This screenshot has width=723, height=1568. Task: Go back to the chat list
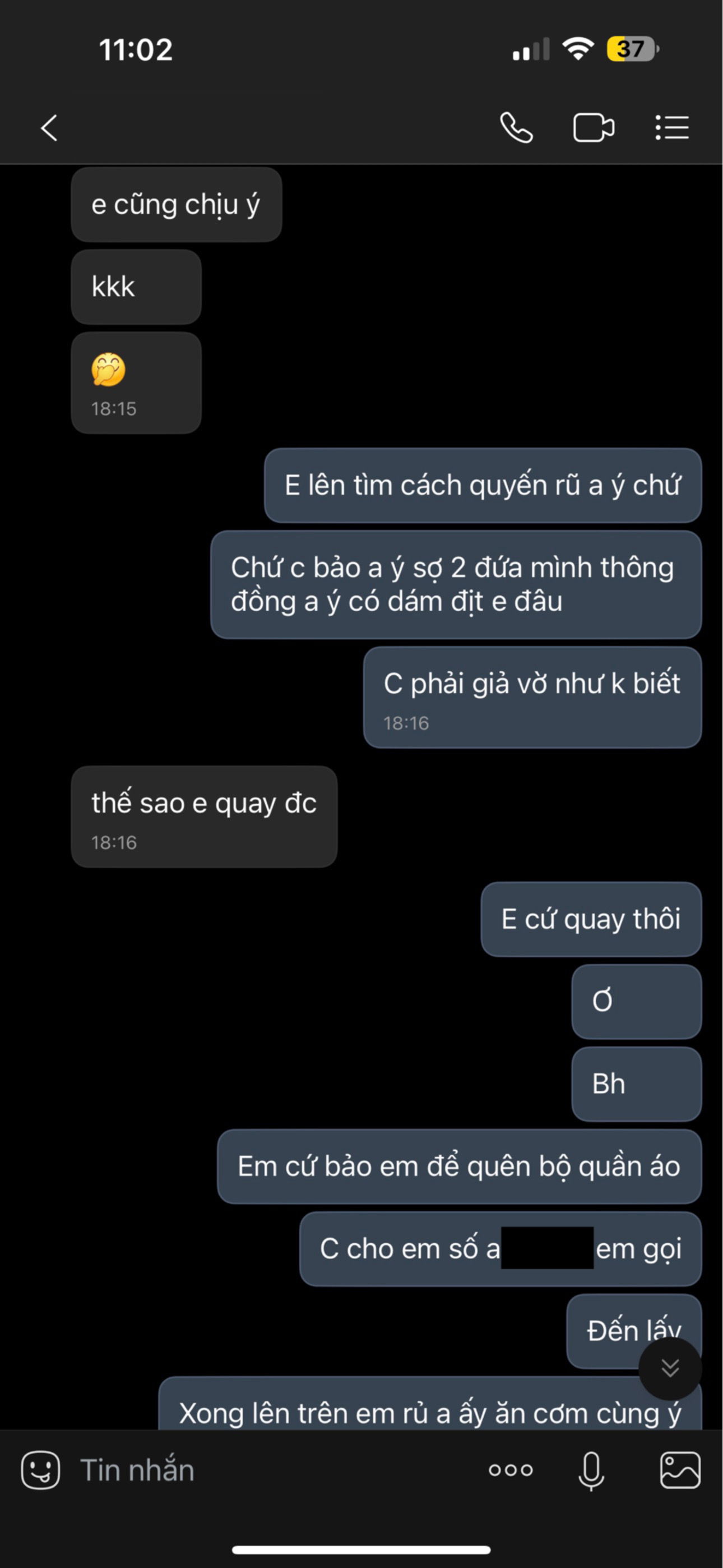[49, 128]
